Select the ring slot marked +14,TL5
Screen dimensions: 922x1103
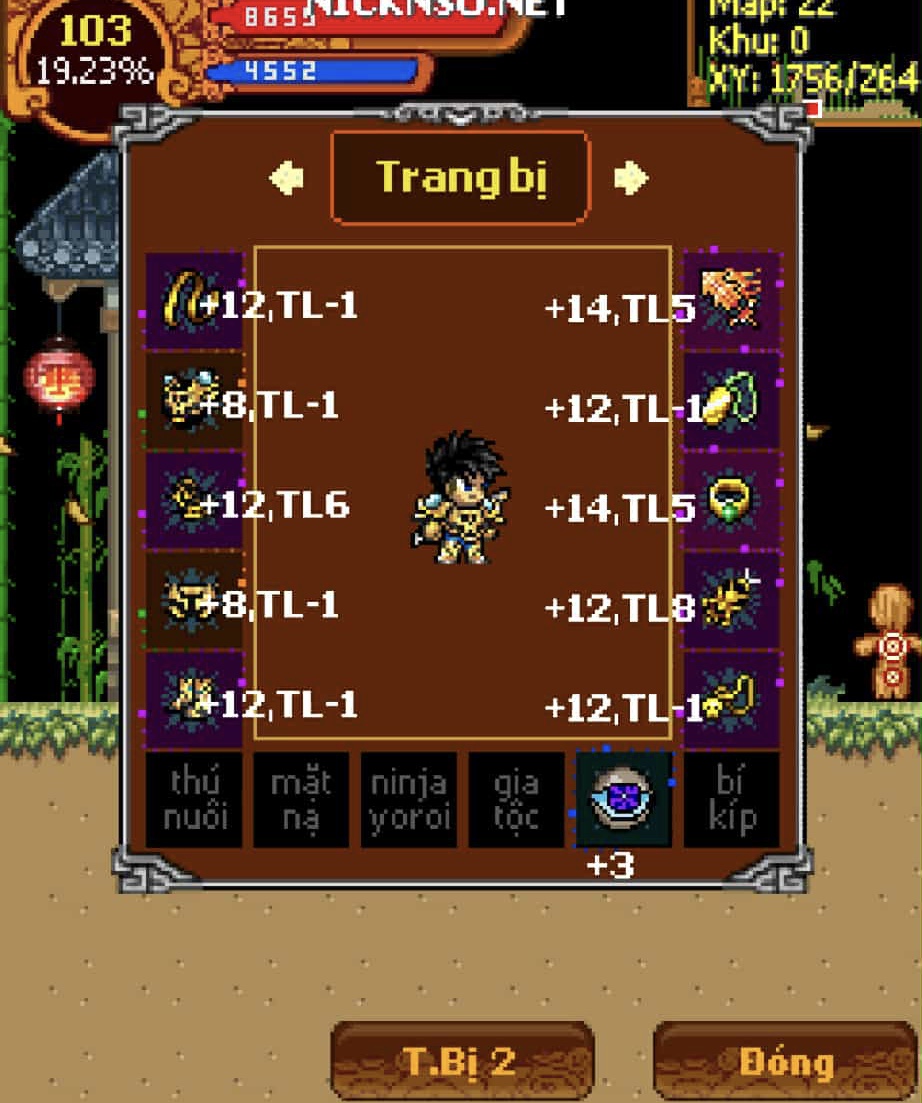pos(731,500)
